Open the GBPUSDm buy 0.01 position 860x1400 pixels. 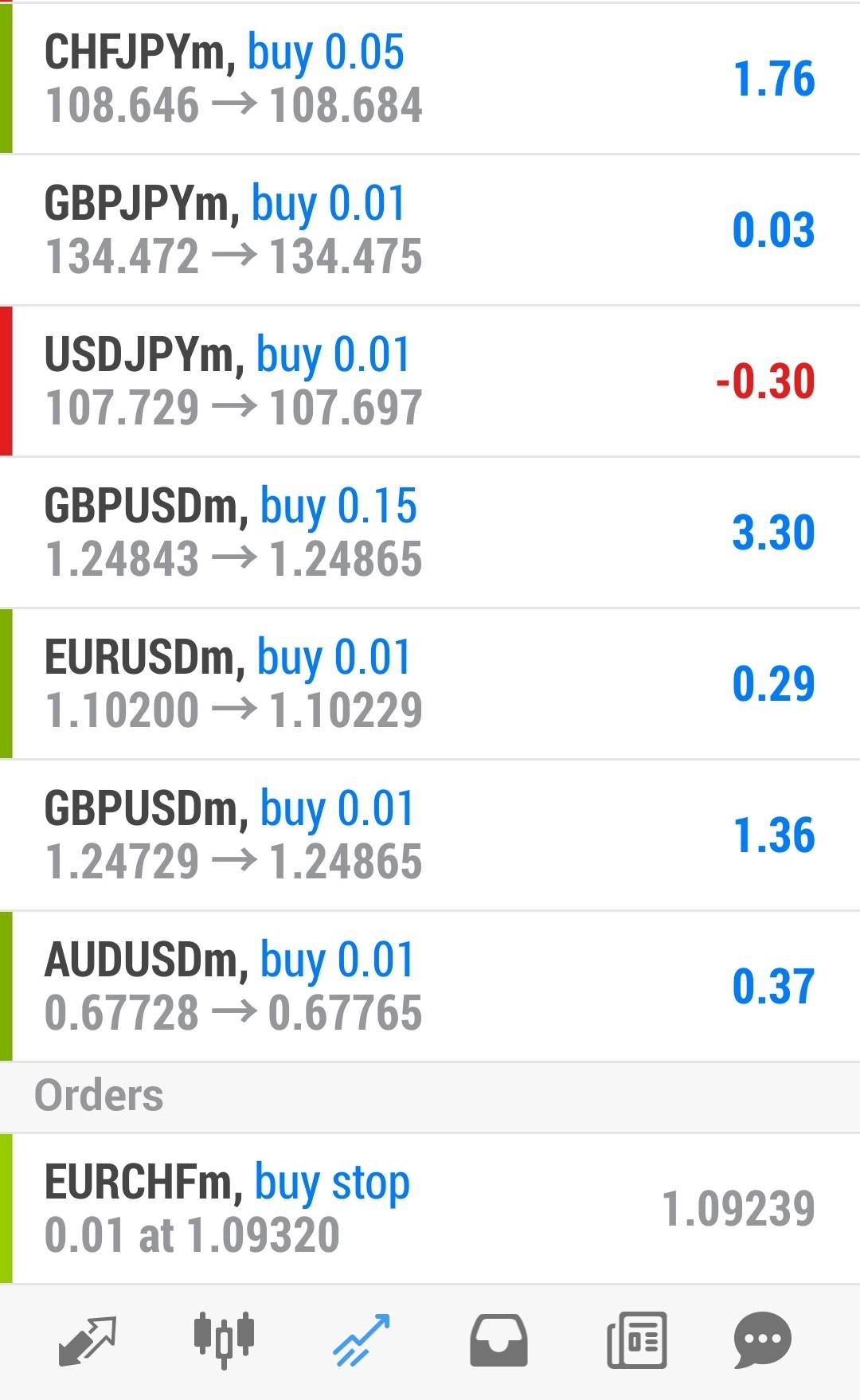coord(430,835)
